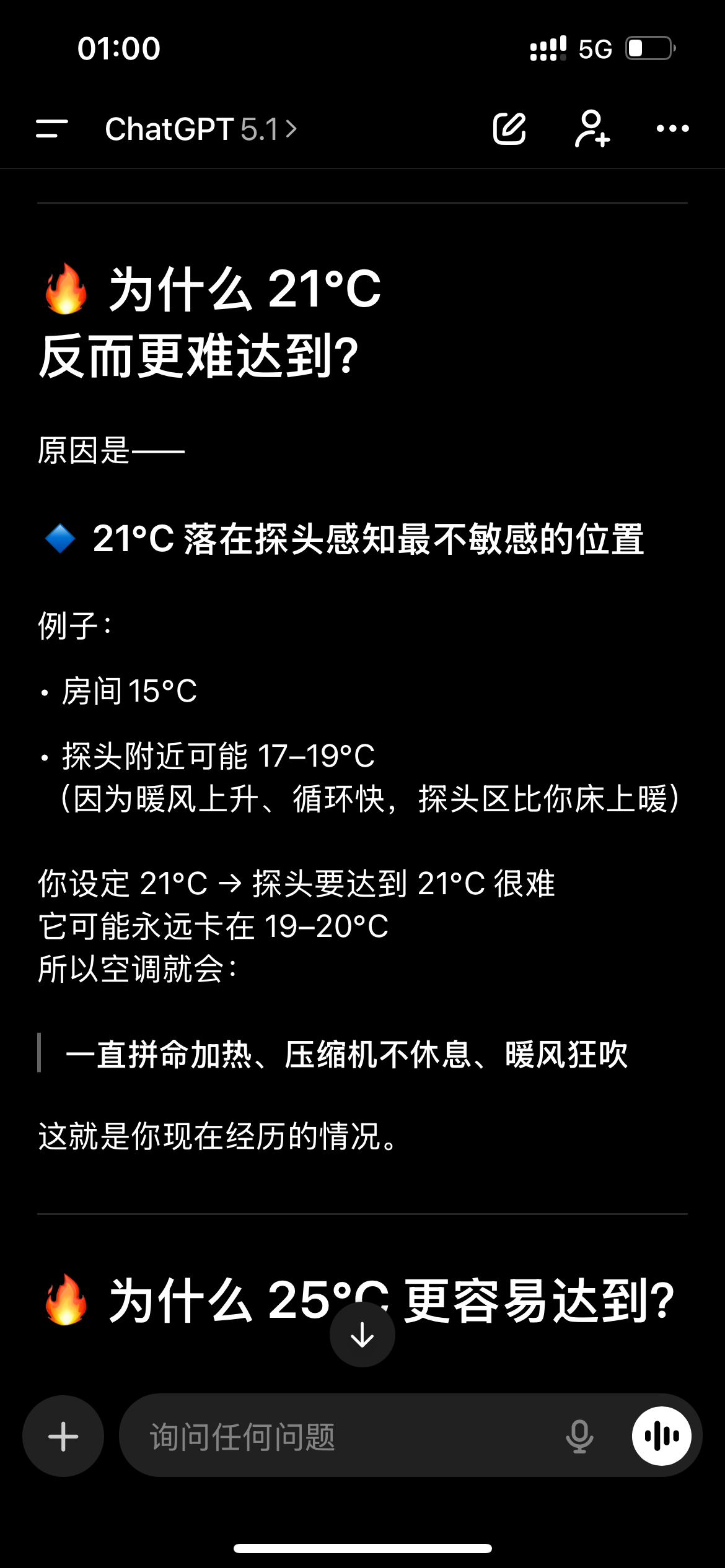Start a new chat with the compose icon
Viewport: 725px width, 1568px height.
(x=509, y=129)
